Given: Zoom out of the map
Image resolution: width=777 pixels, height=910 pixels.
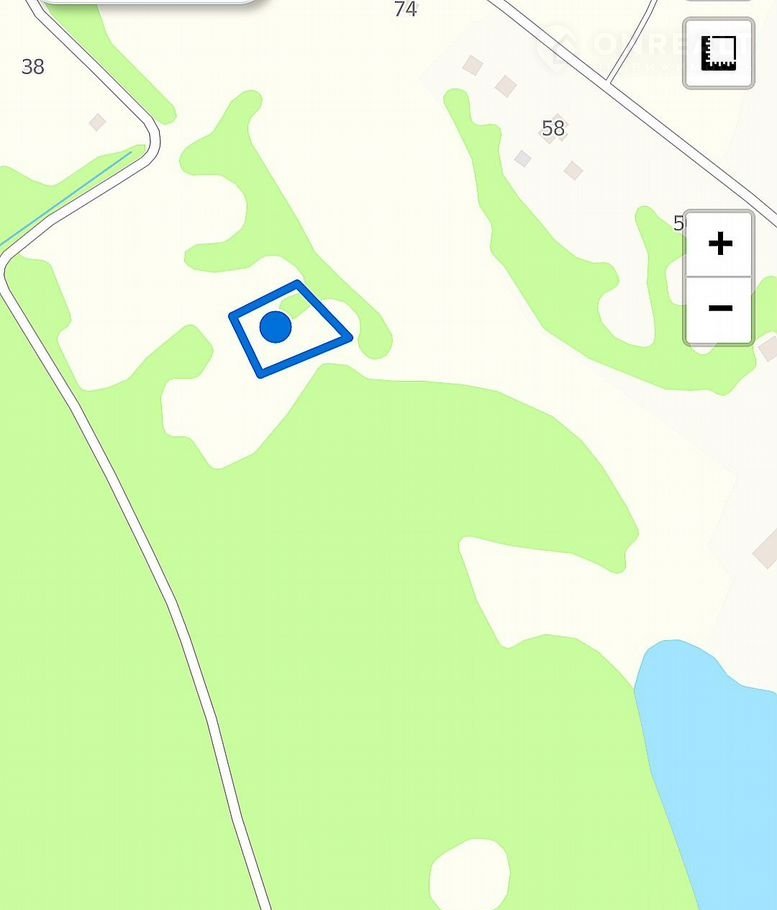Looking at the screenshot, I should click(x=720, y=309).
